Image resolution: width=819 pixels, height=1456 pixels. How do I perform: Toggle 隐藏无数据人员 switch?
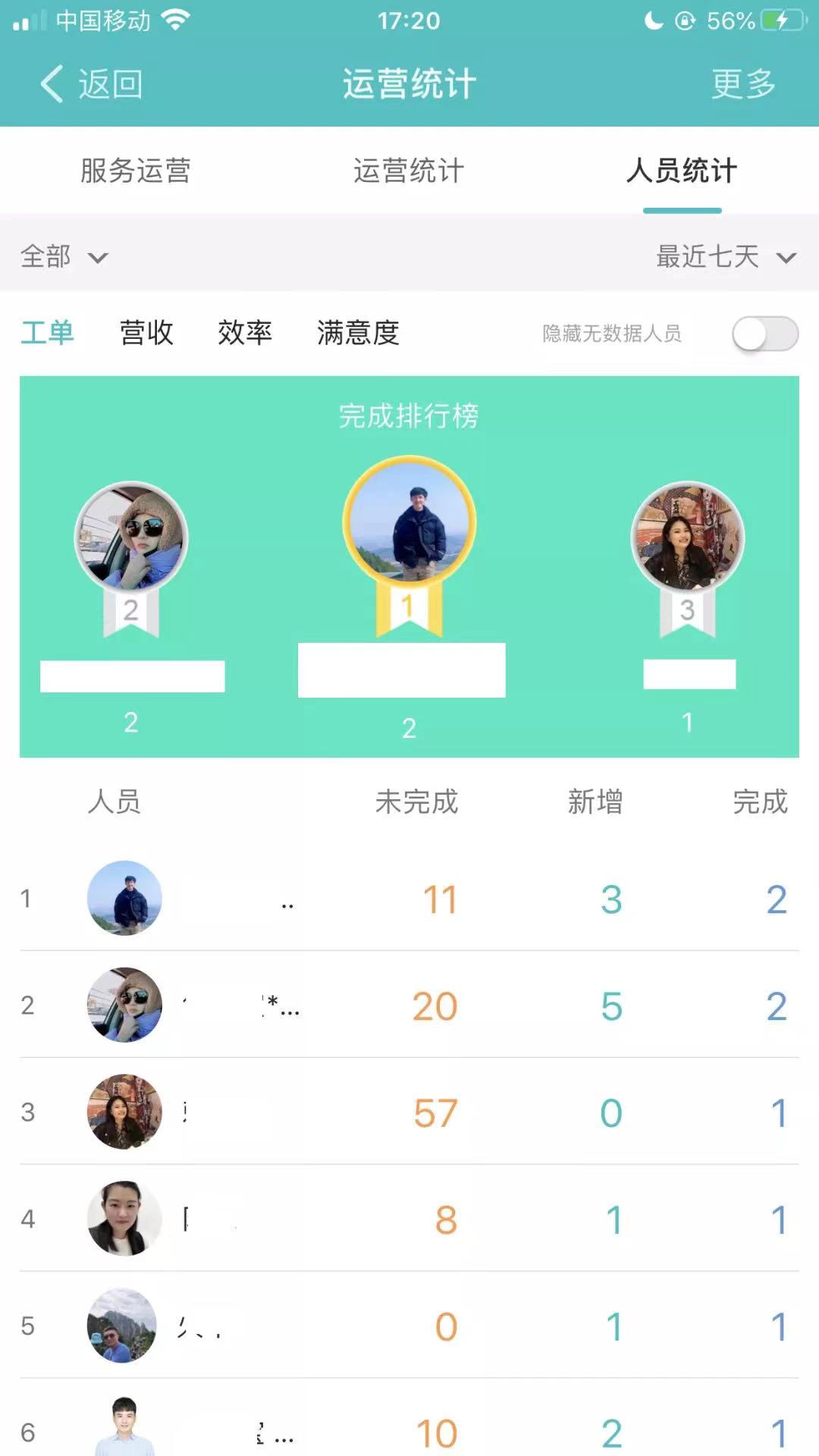click(x=764, y=334)
